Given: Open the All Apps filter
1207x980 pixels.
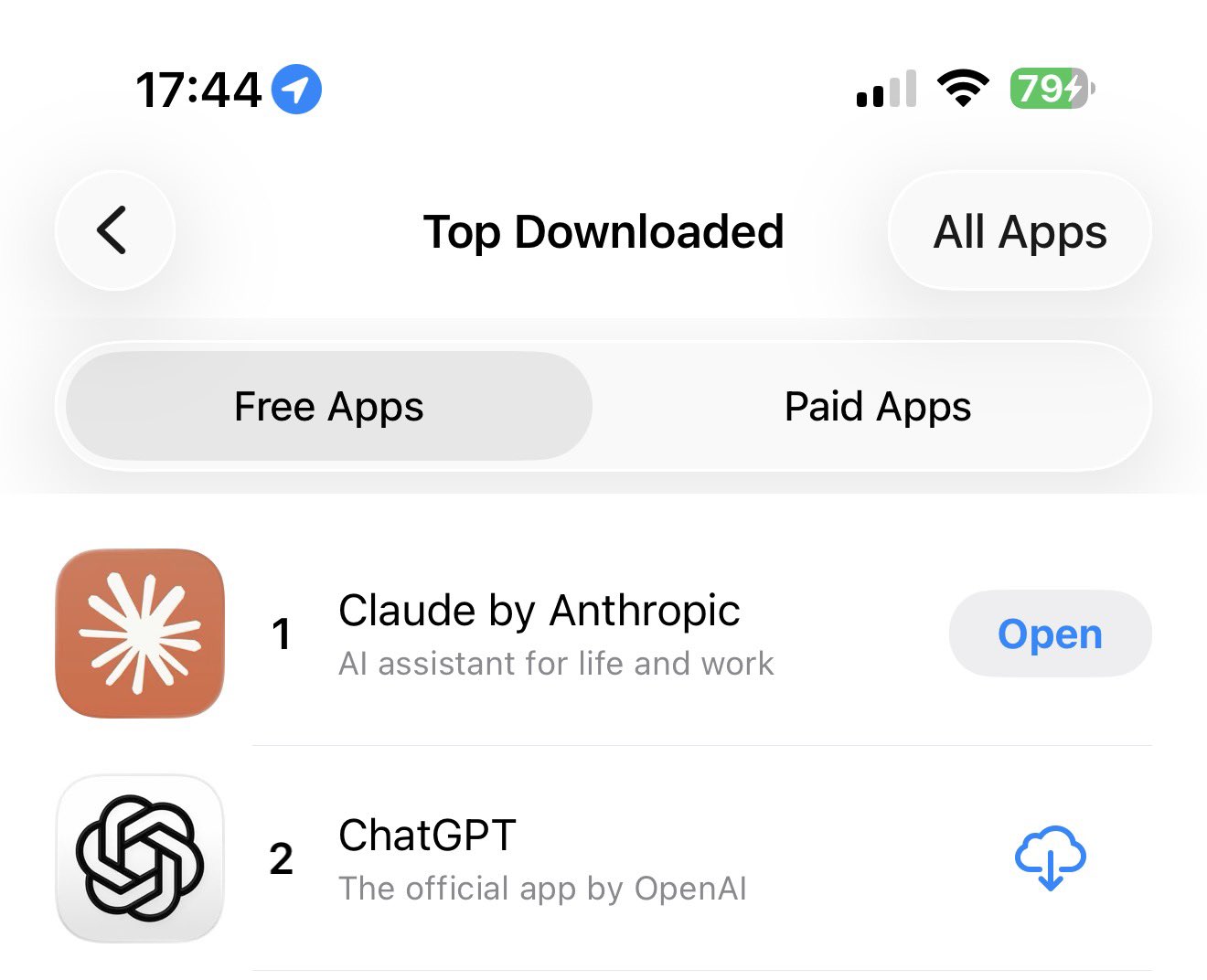Looking at the screenshot, I should tap(1019, 231).
